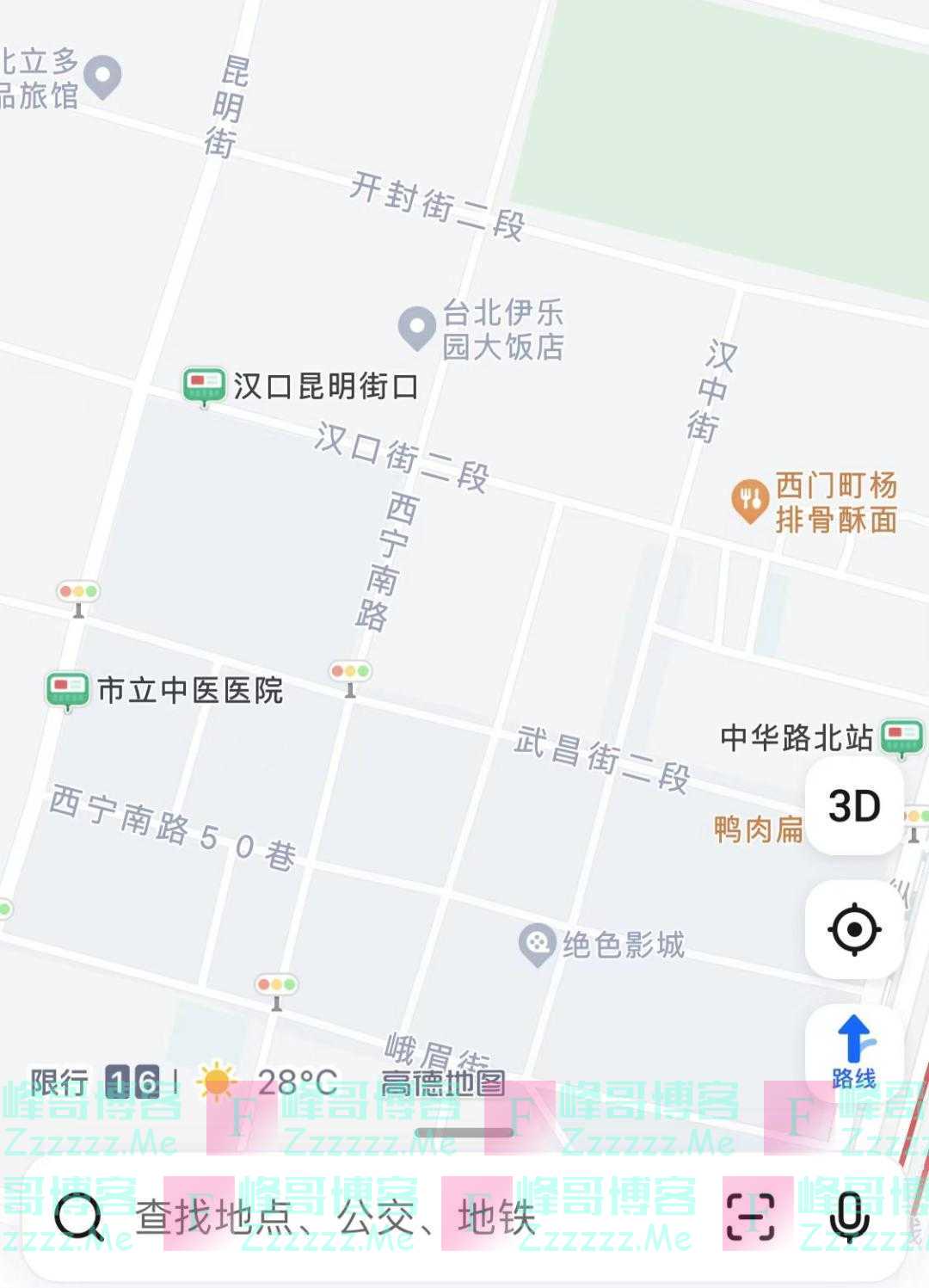The width and height of the screenshot is (929, 1288).
Task: Tap the 北立多品旅馆 hotel pin
Action: [103, 77]
